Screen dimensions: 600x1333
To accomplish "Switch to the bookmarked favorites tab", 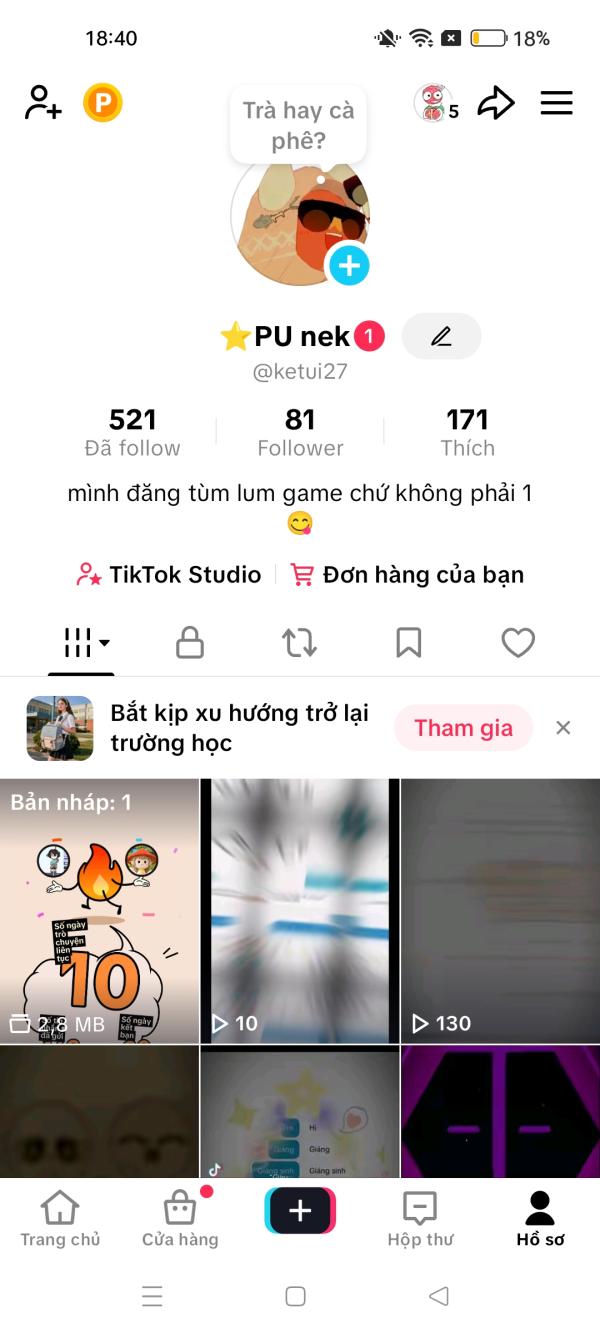I will click(408, 642).
